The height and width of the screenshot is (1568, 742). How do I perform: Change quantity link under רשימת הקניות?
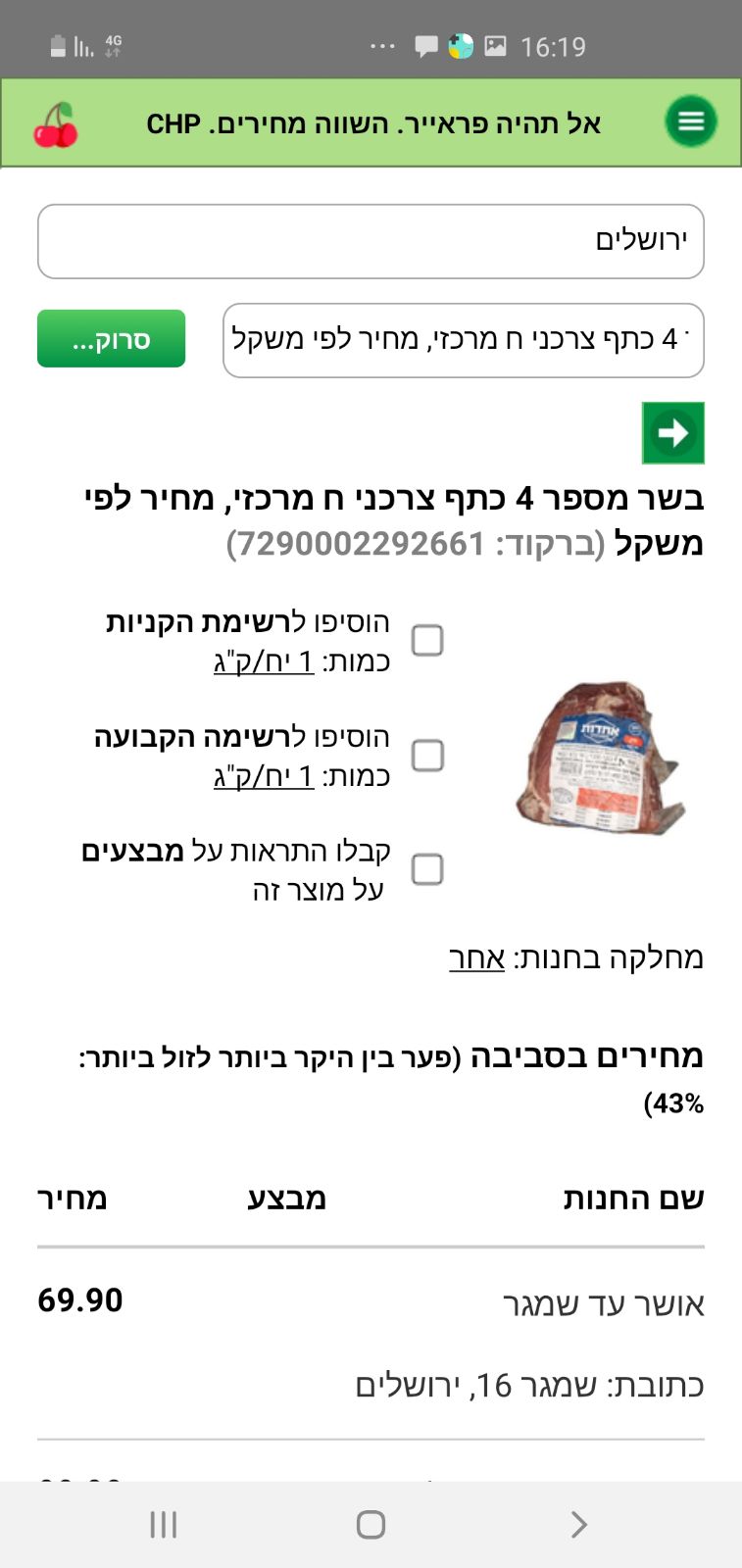(264, 661)
